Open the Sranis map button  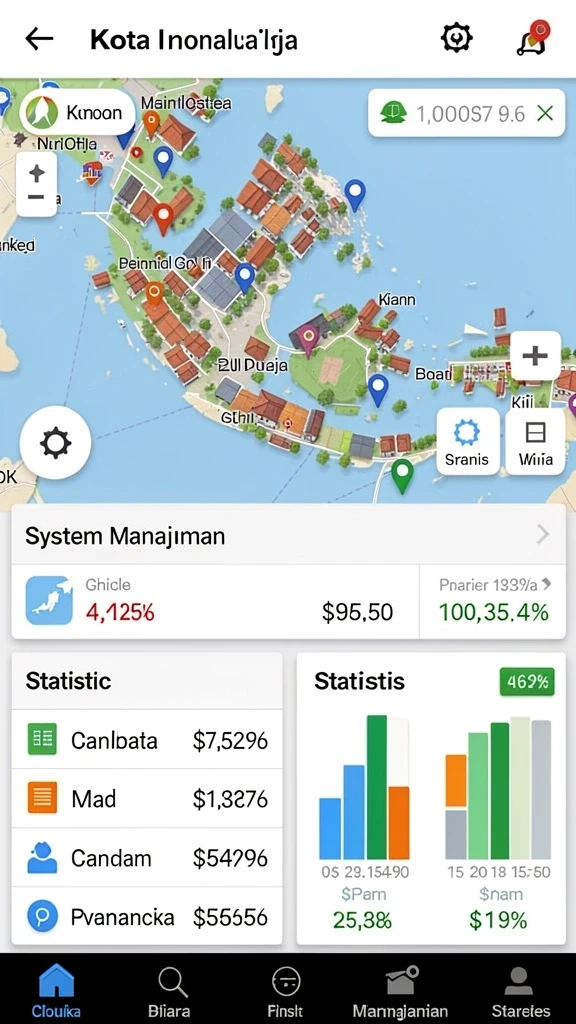467,442
